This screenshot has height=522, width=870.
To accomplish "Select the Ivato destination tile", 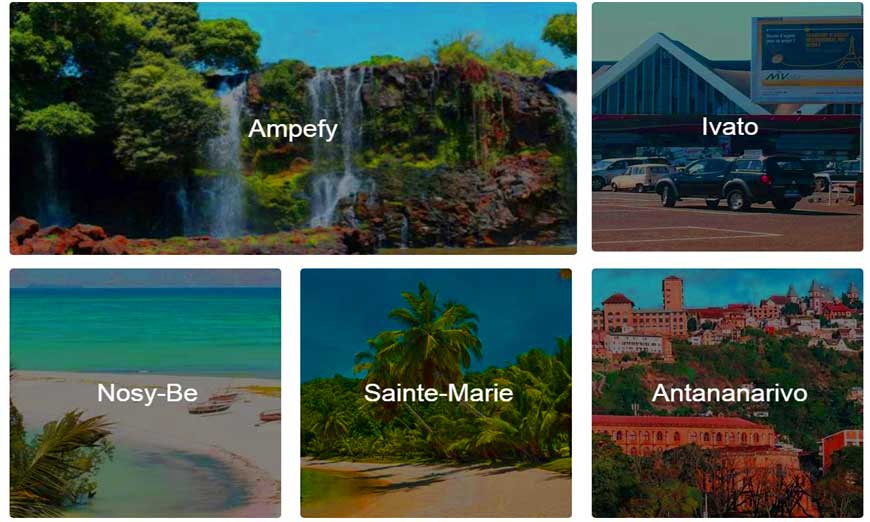I will coord(727,127).
